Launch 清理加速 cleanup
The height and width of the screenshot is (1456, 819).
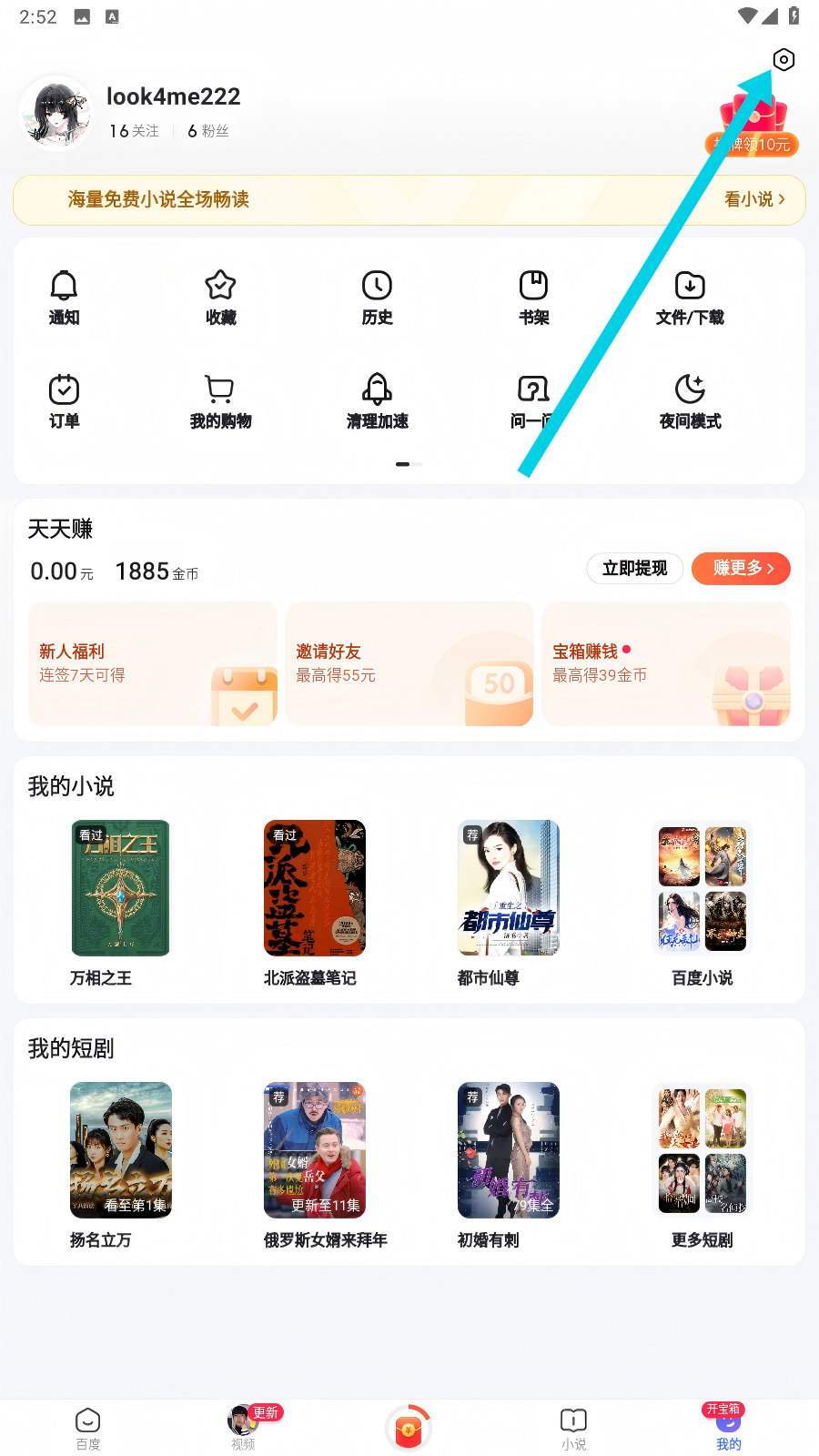click(377, 401)
